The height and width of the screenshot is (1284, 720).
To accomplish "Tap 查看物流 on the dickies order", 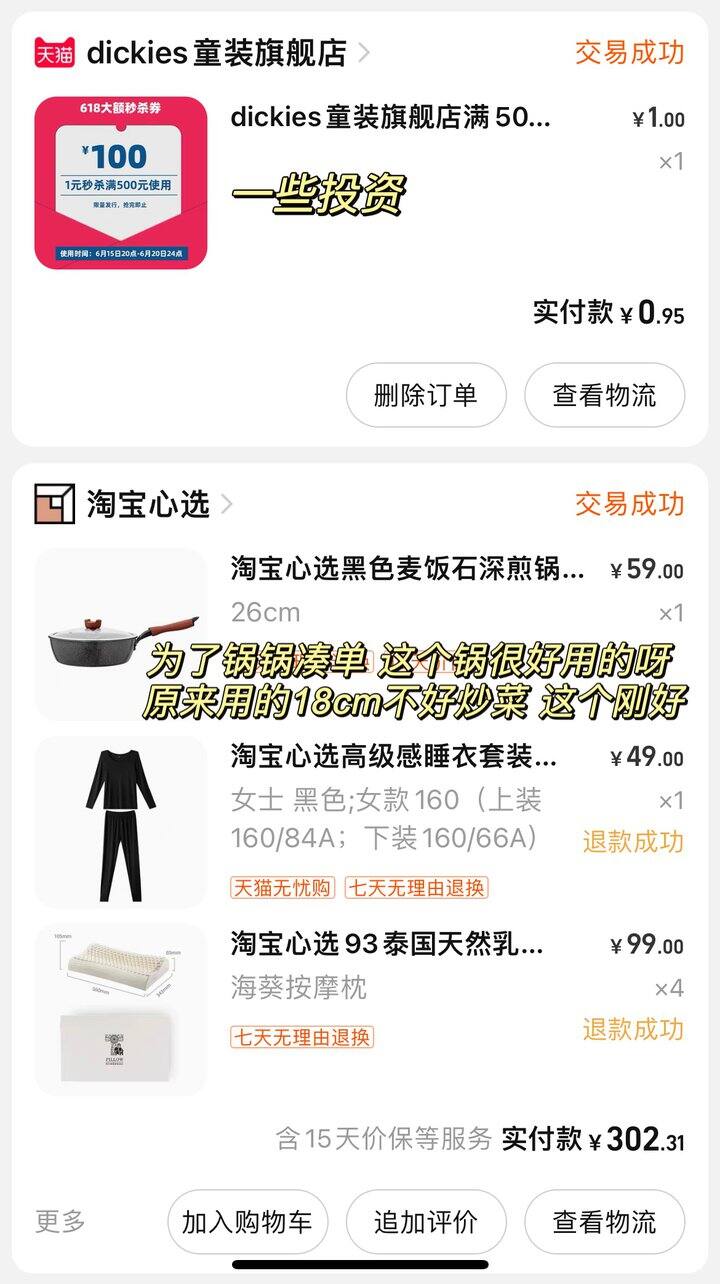I will (604, 395).
